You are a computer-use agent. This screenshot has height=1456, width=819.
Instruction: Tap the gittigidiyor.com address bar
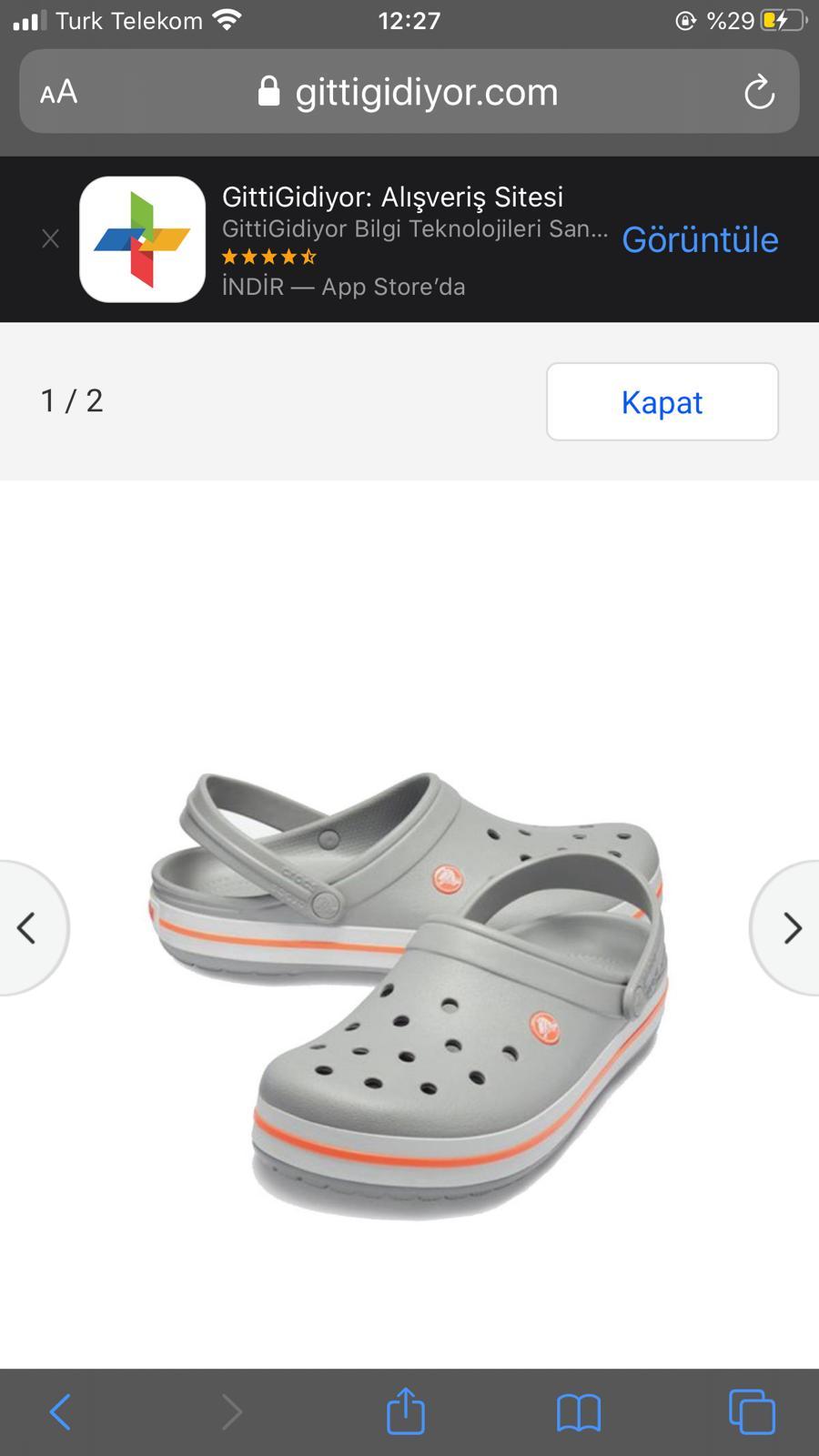coord(409,92)
